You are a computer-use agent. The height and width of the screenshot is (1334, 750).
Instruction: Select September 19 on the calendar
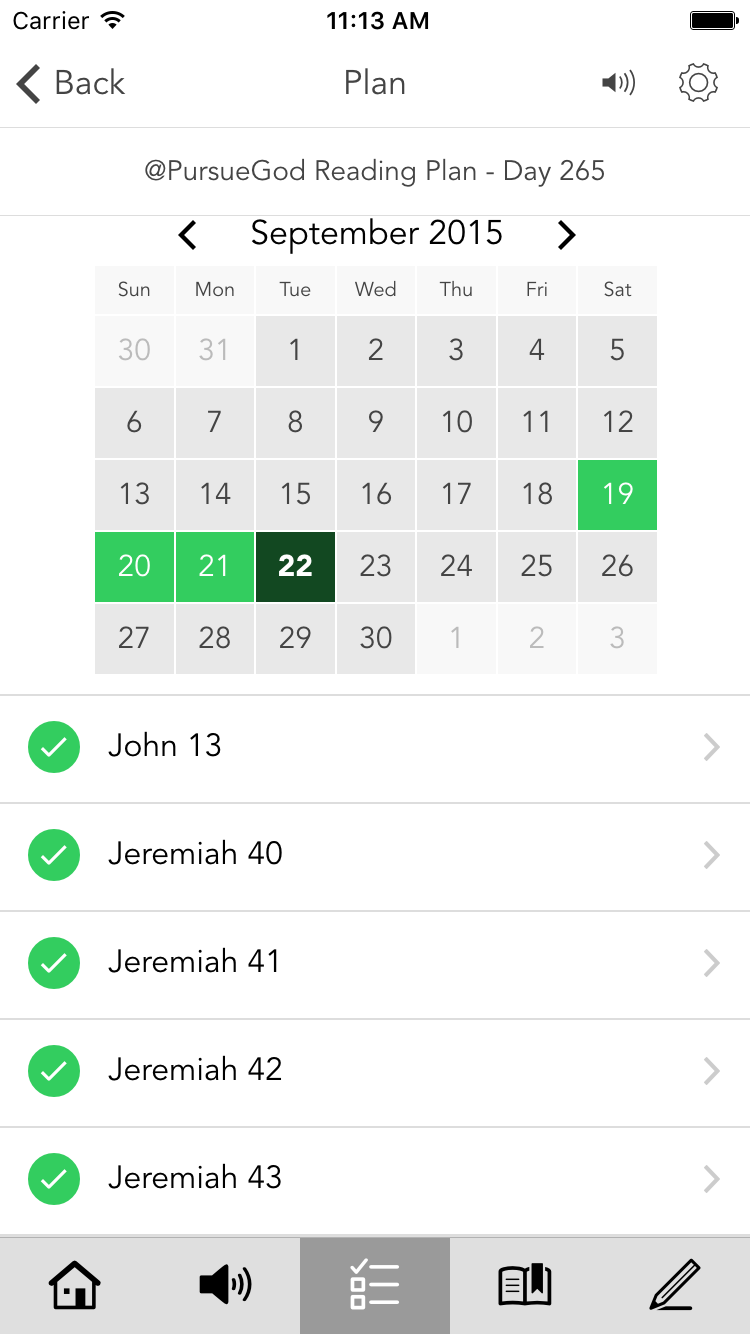coord(617,494)
